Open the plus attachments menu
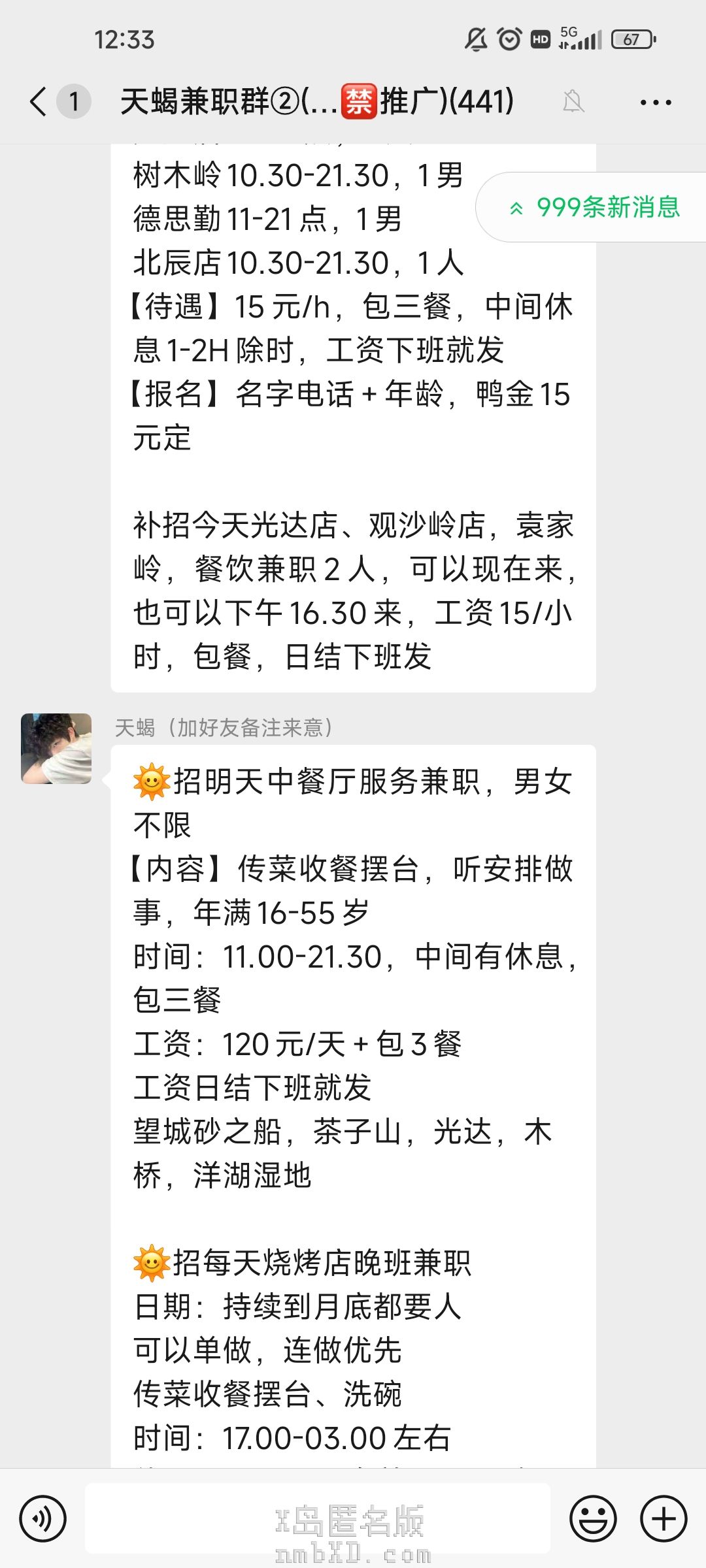This screenshot has height=1568, width=706. [x=663, y=1519]
